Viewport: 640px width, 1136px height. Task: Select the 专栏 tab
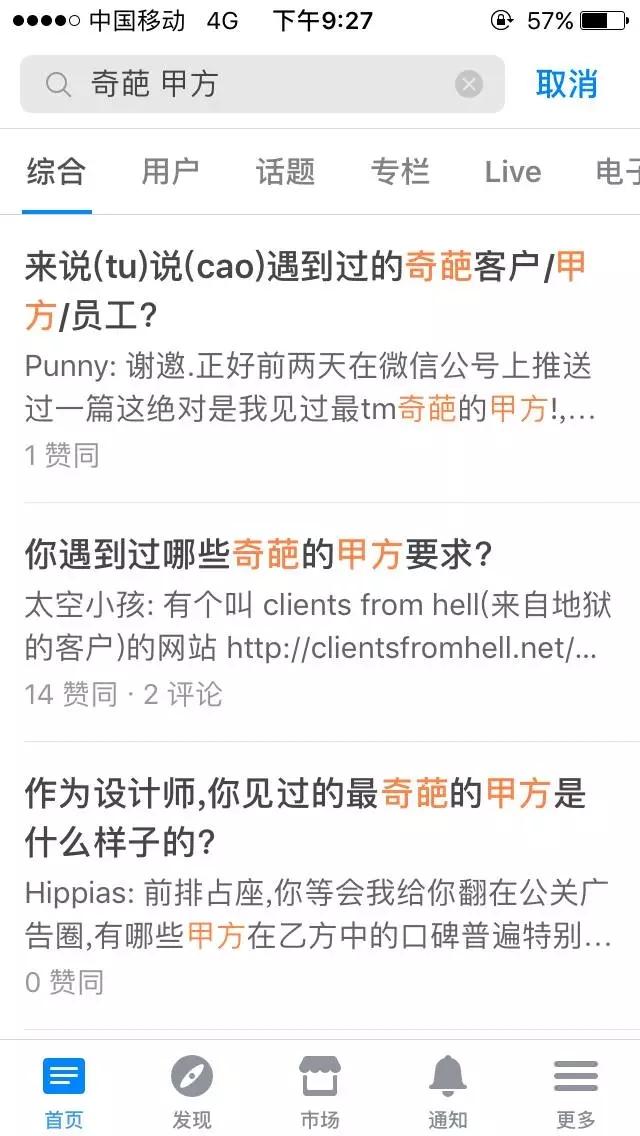click(399, 172)
